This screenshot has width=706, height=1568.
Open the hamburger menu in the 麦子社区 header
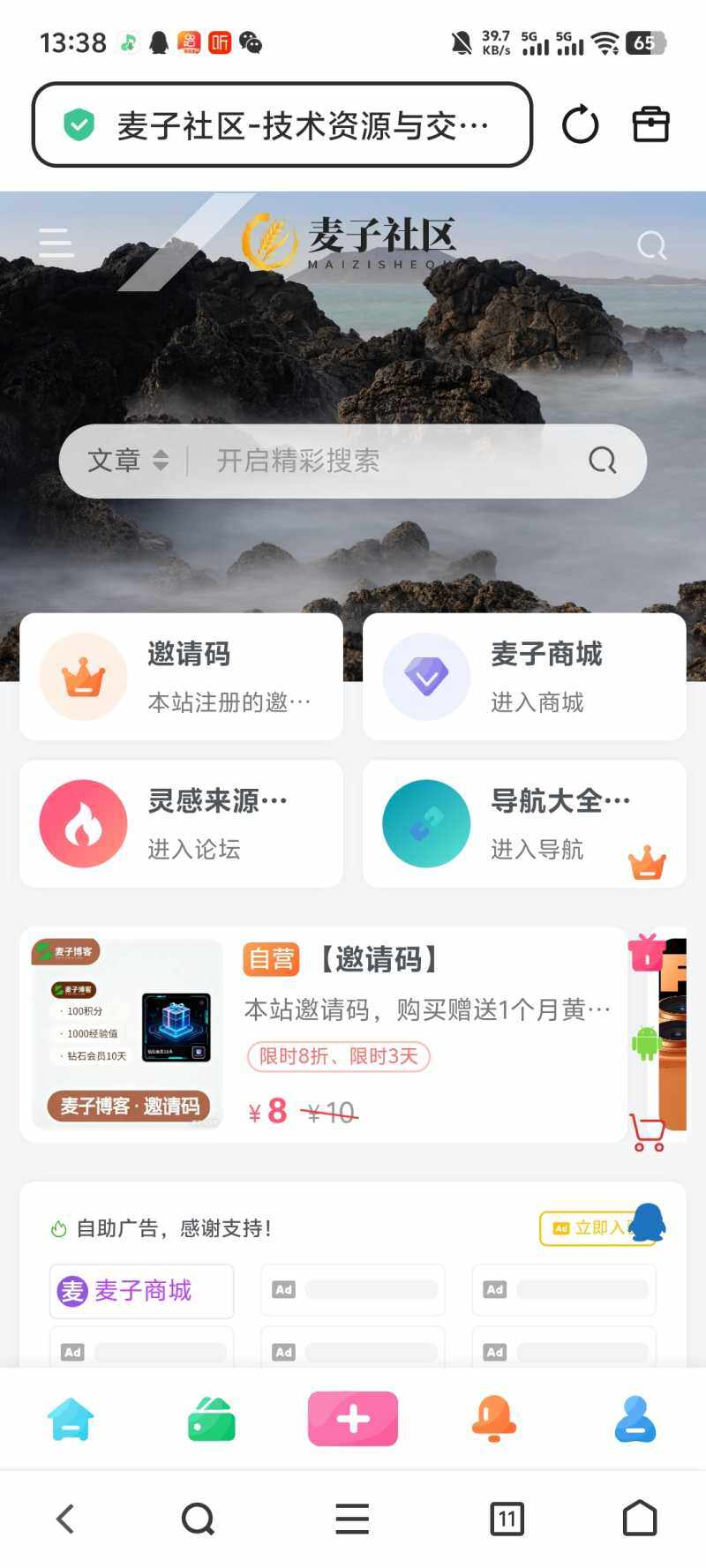coord(56,244)
